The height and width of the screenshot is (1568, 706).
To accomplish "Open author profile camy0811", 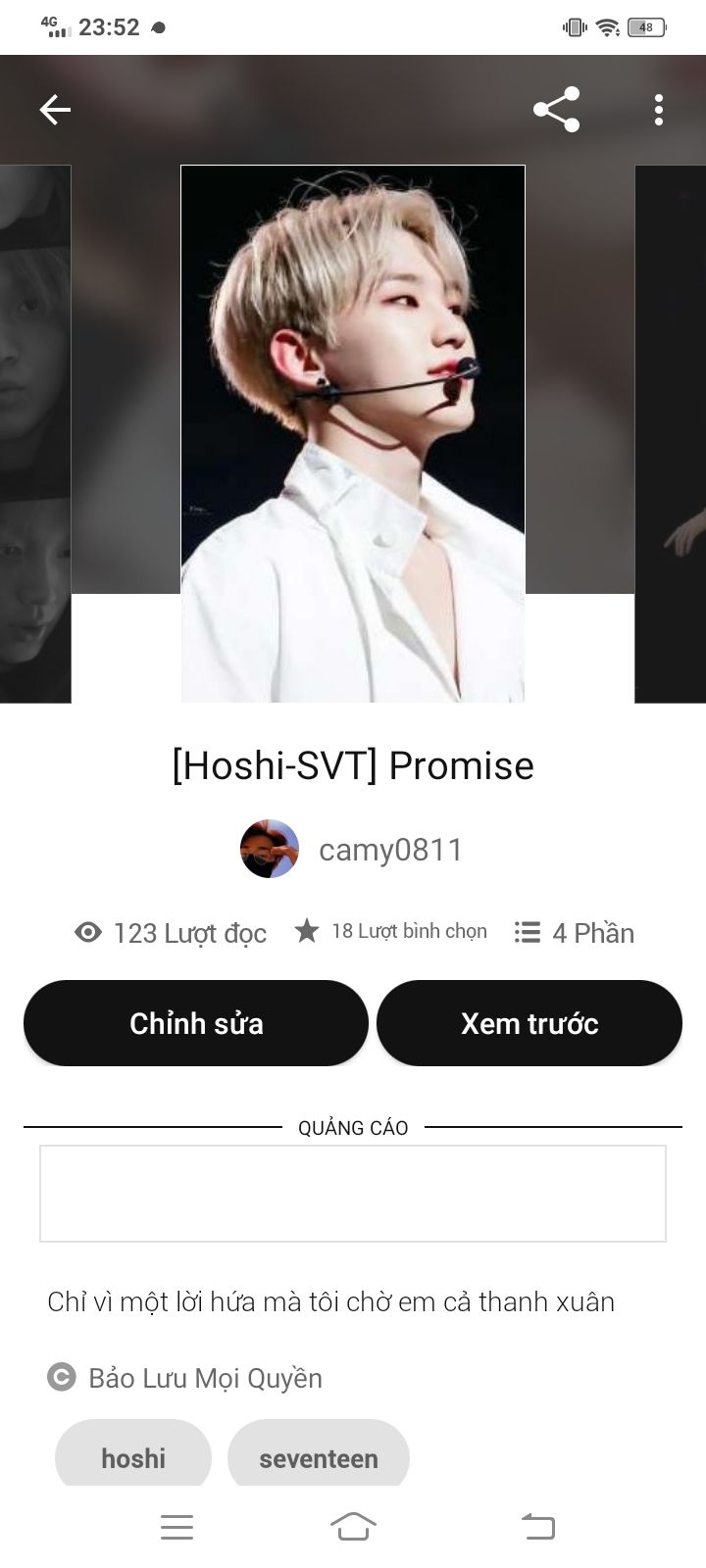I will [353, 850].
